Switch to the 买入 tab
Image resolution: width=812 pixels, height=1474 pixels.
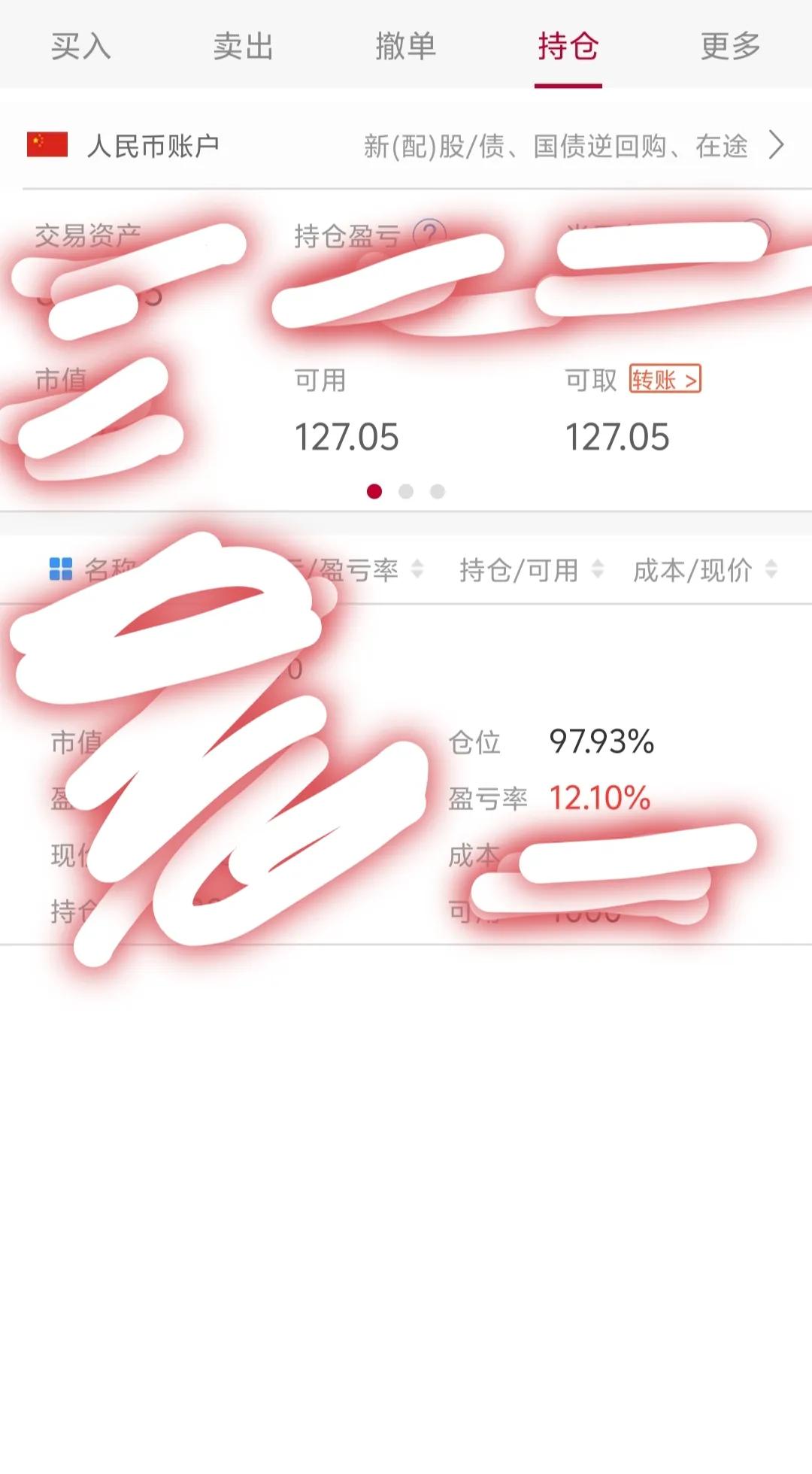point(80,47)
